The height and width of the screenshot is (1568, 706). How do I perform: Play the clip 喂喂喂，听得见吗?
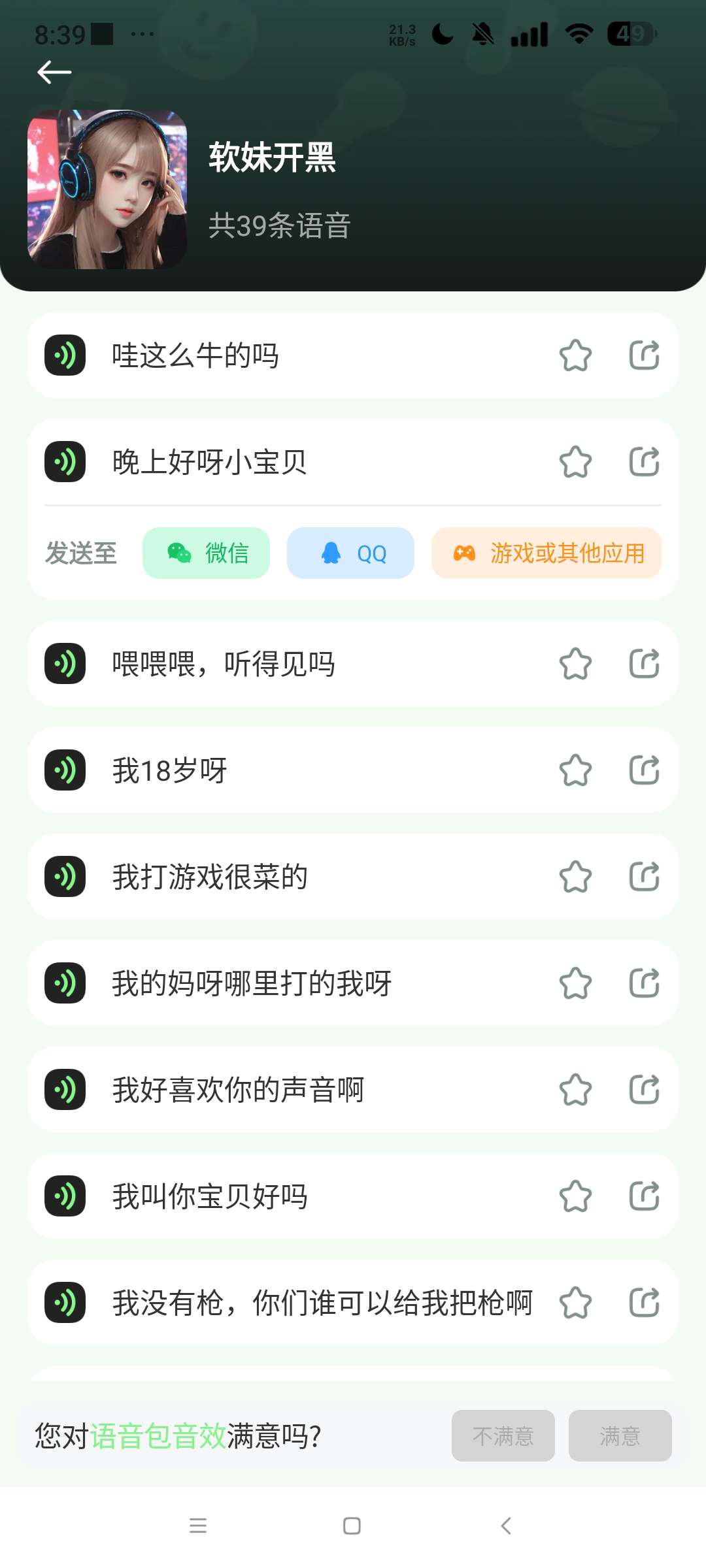point(65,664)
